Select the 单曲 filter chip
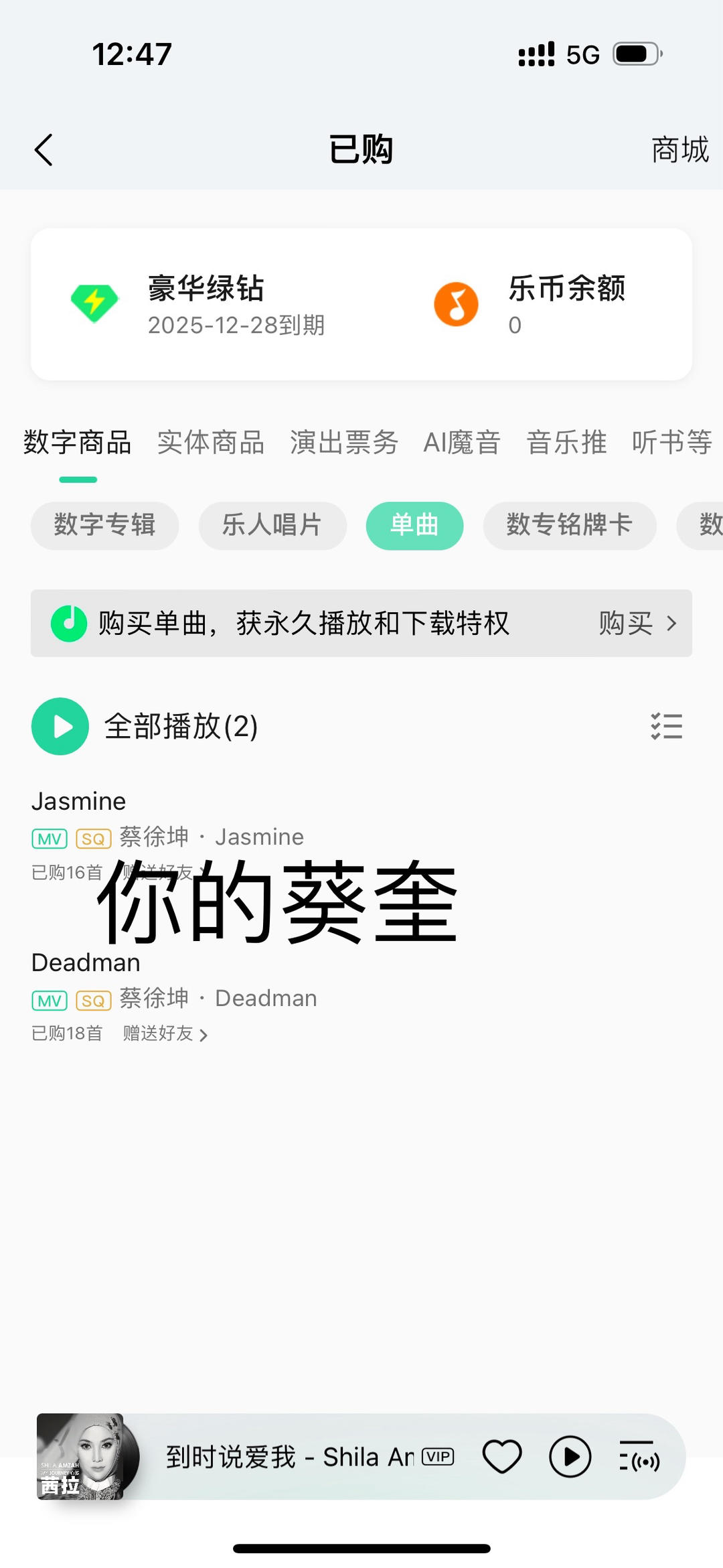The height and width of the screenshot is (1568, 723). [x=414, y=526]
